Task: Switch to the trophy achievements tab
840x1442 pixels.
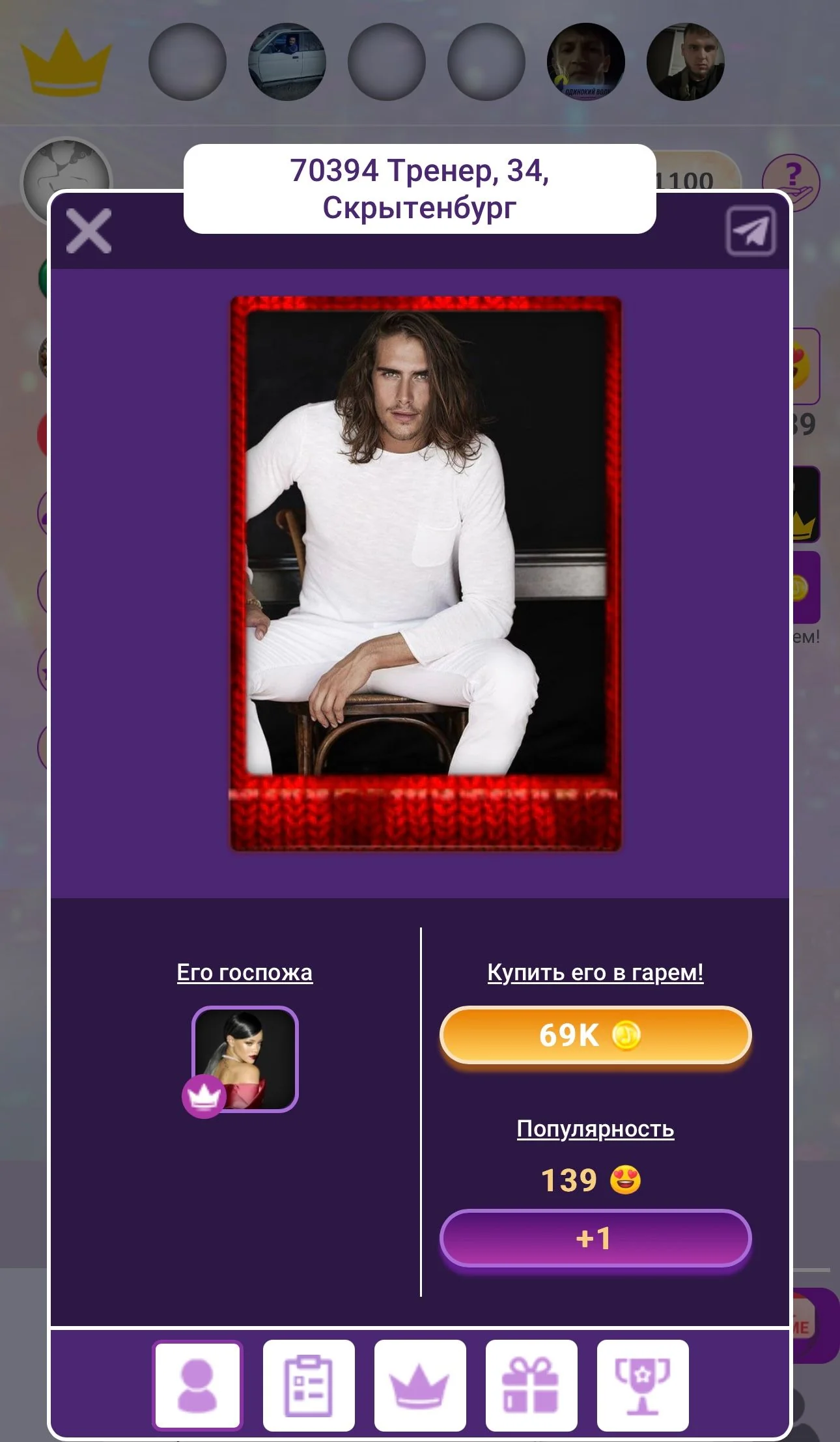Action: [x=643, y=1385]
